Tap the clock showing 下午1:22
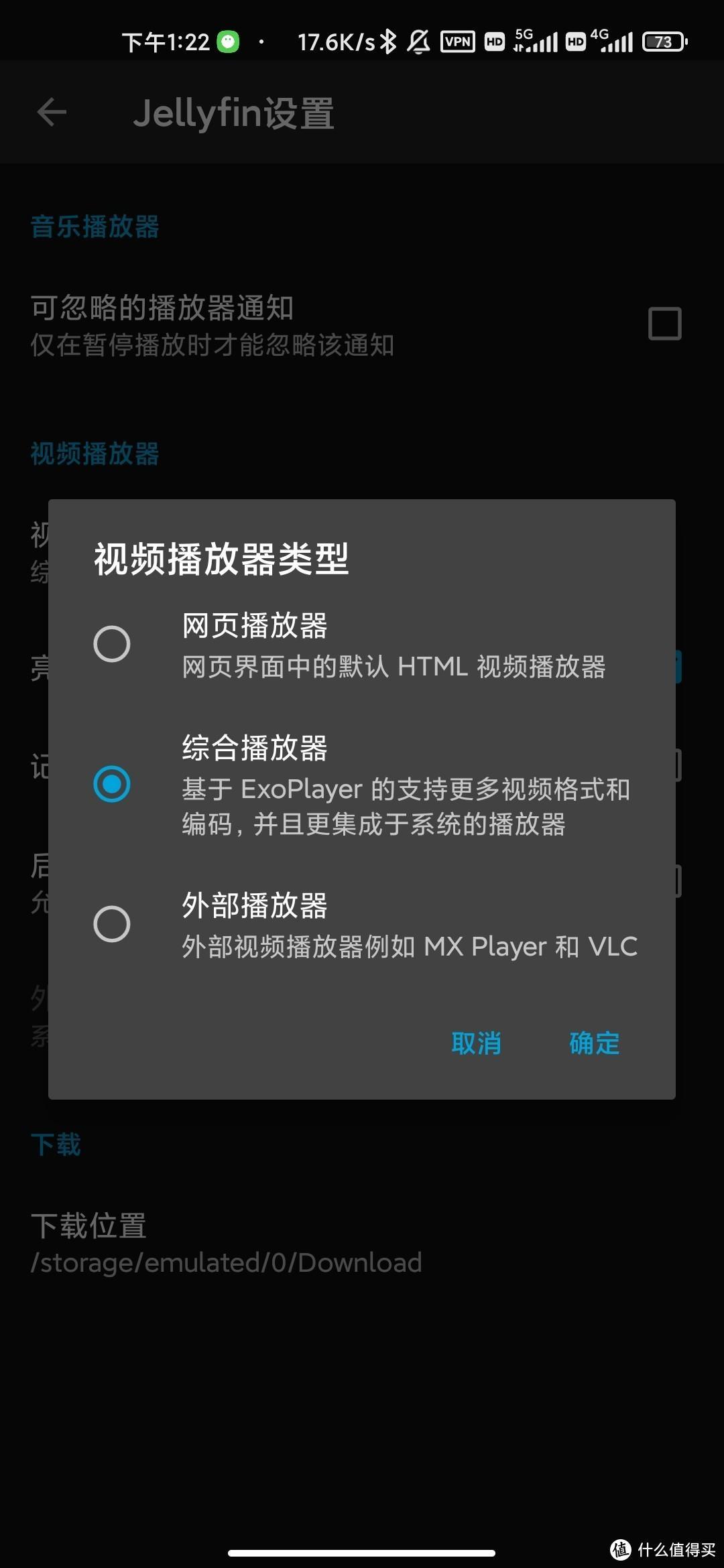The height and width of the screenshot is (1568, 724). point(168,42)
